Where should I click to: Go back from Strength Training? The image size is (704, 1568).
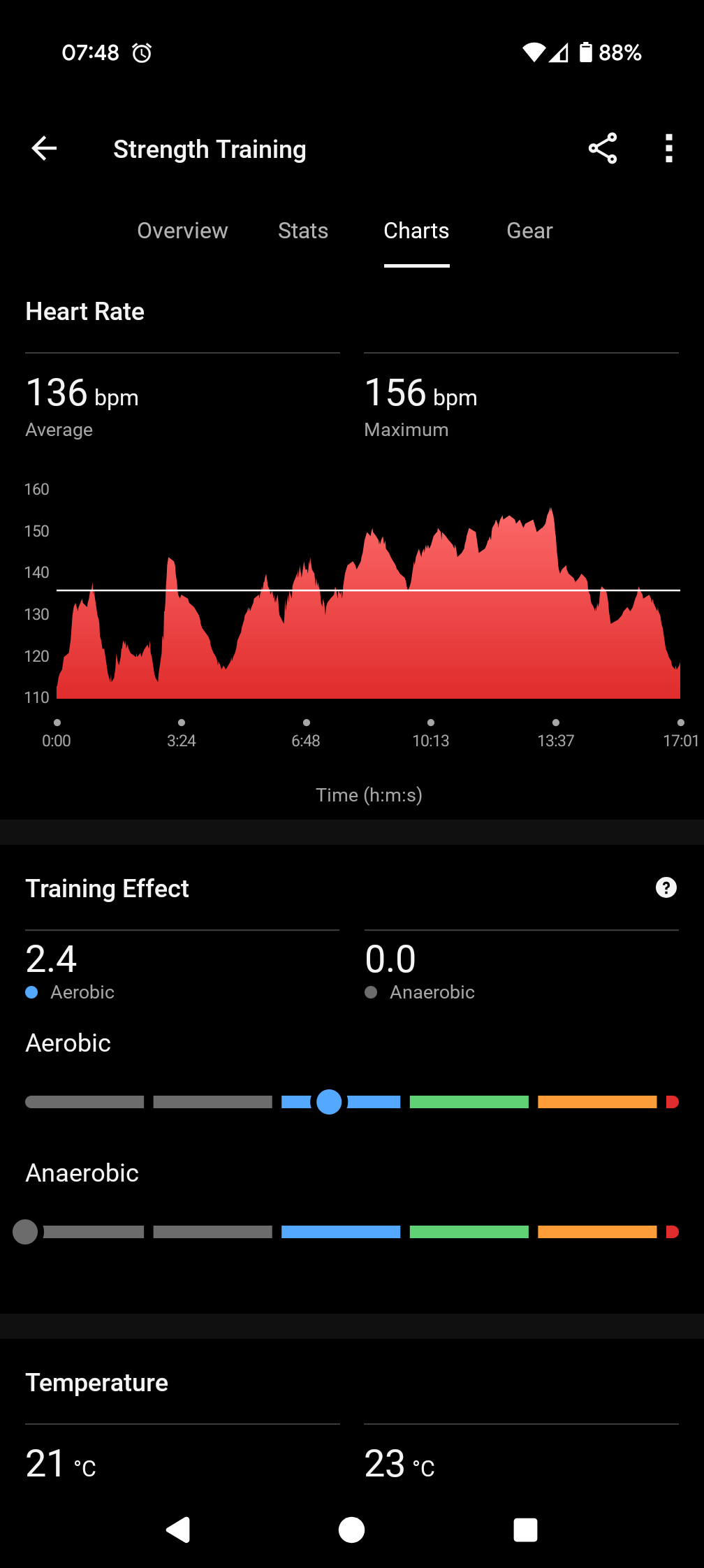click(x=44, y=148)
